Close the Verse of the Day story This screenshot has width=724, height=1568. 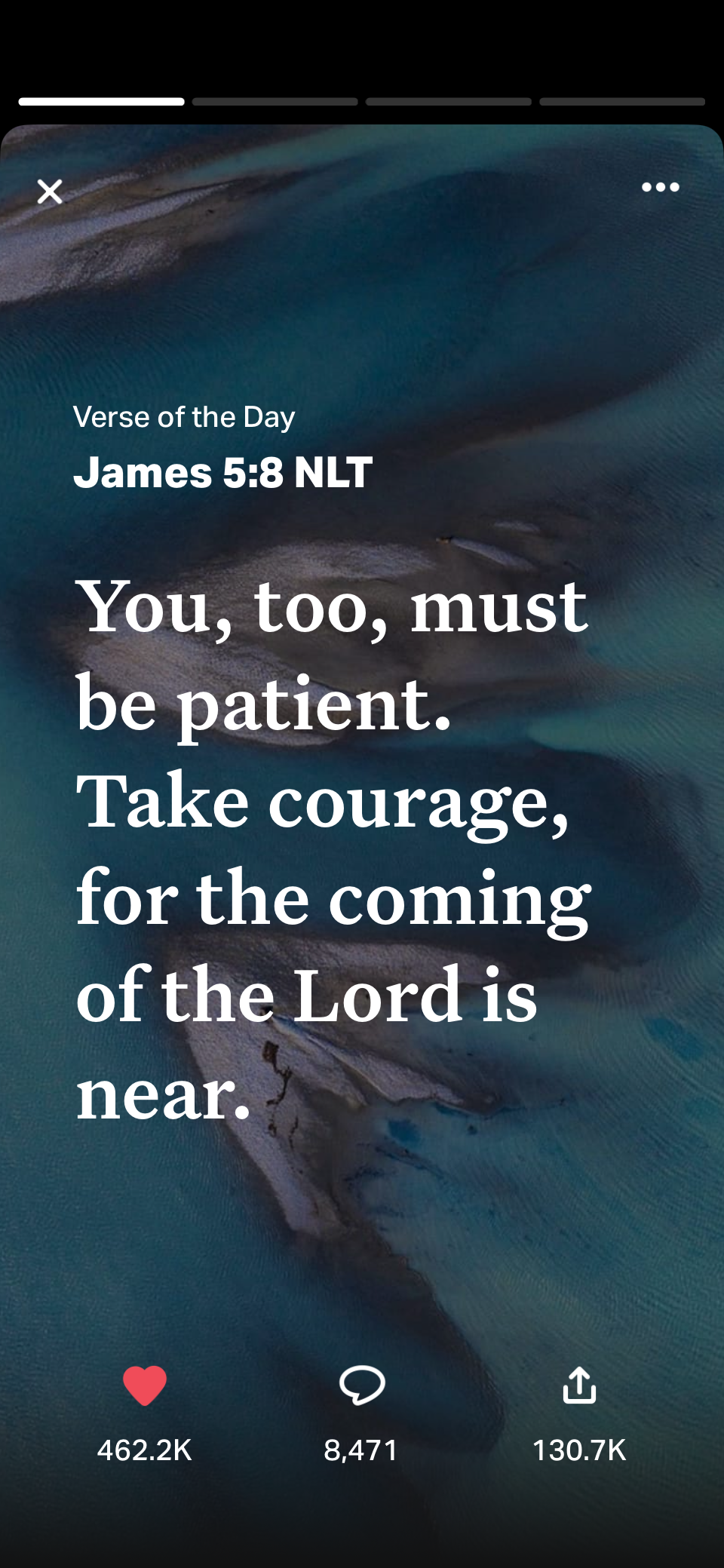tap(50, 192)
